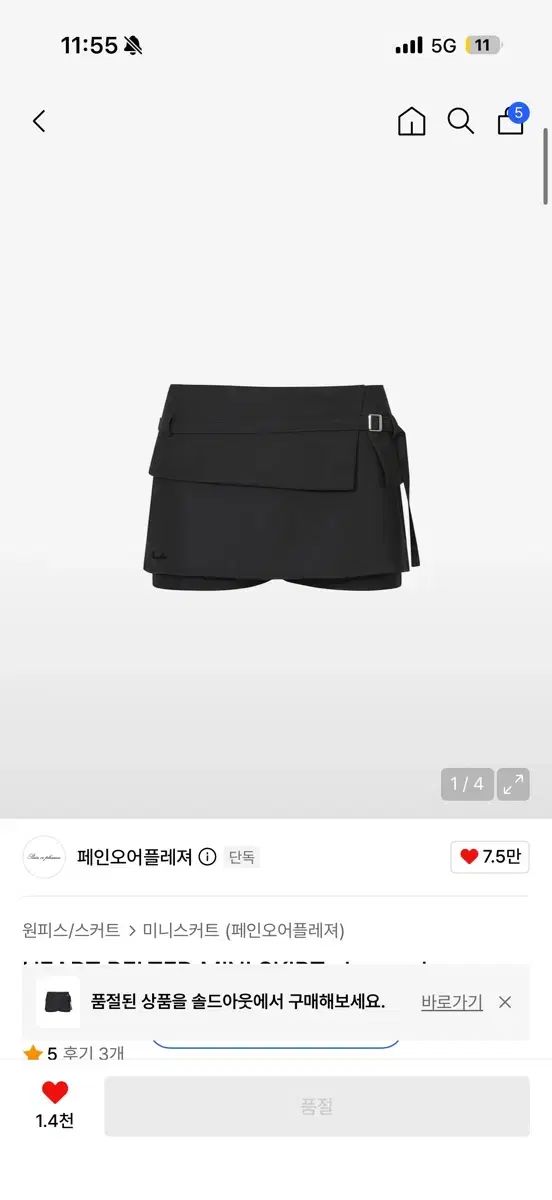Open the search magnifier icon
552x1200 pixels.
click(460, 122)
